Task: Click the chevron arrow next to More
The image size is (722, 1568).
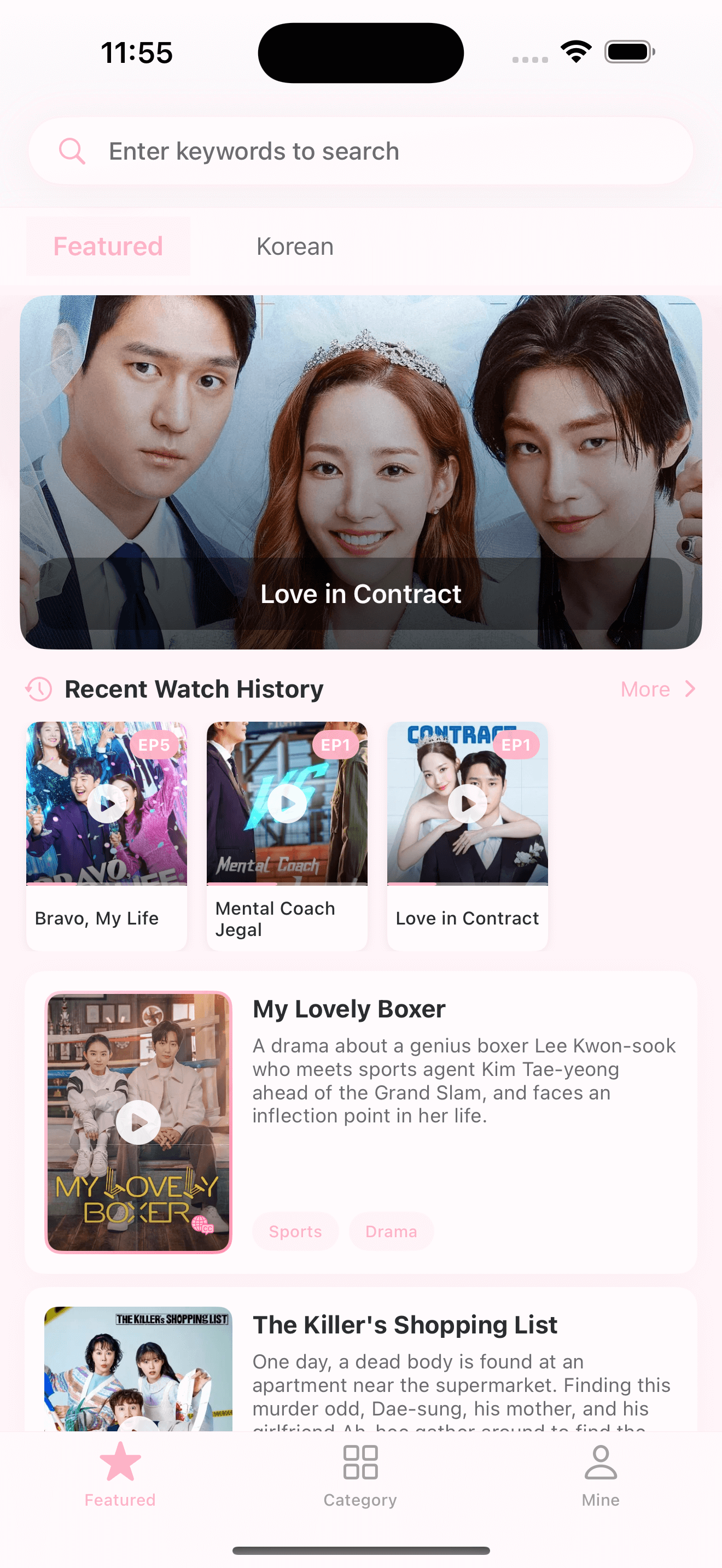Action: coord(690,688)
